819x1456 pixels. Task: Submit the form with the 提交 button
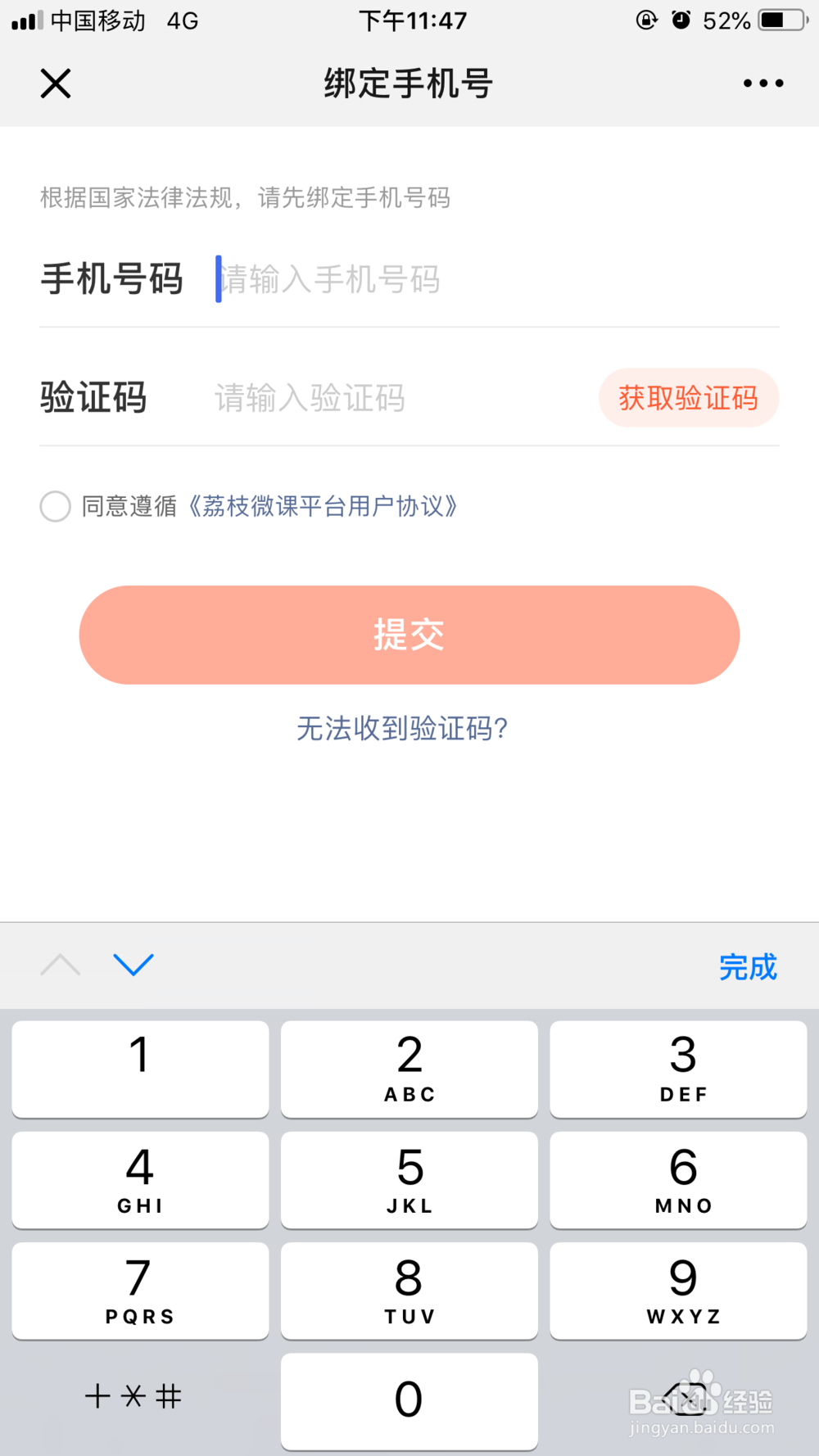pyautogui.click(x=409, y=635)
